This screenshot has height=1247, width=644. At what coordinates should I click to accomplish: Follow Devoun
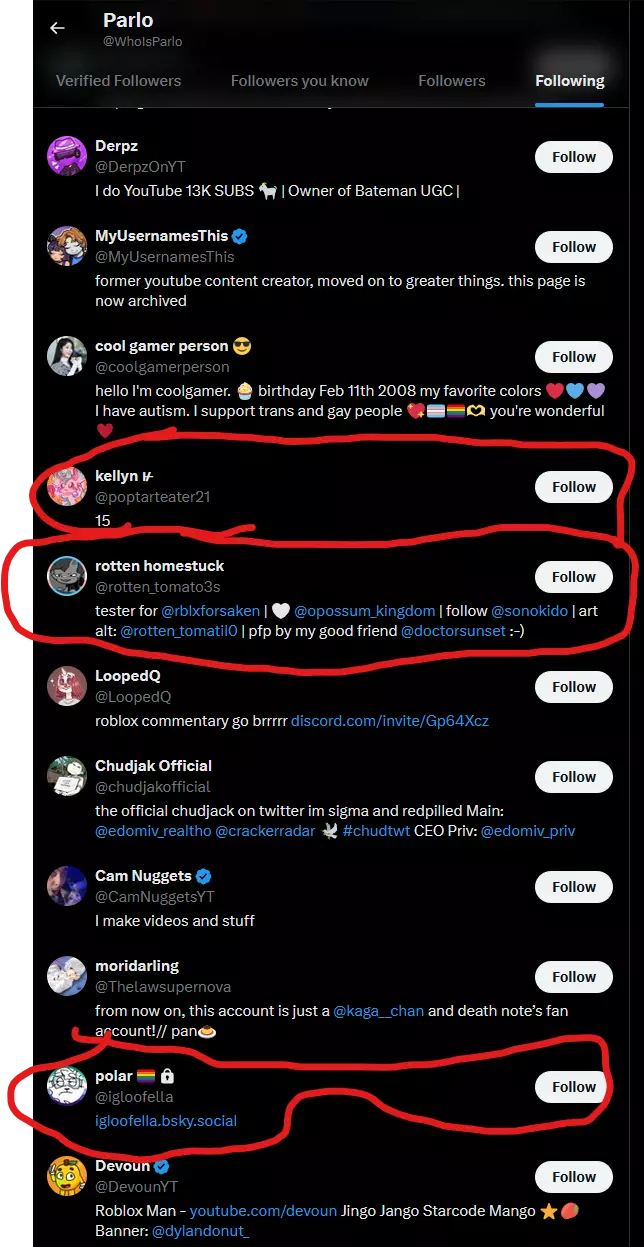pyautogui.click(x=573, y=1177)
